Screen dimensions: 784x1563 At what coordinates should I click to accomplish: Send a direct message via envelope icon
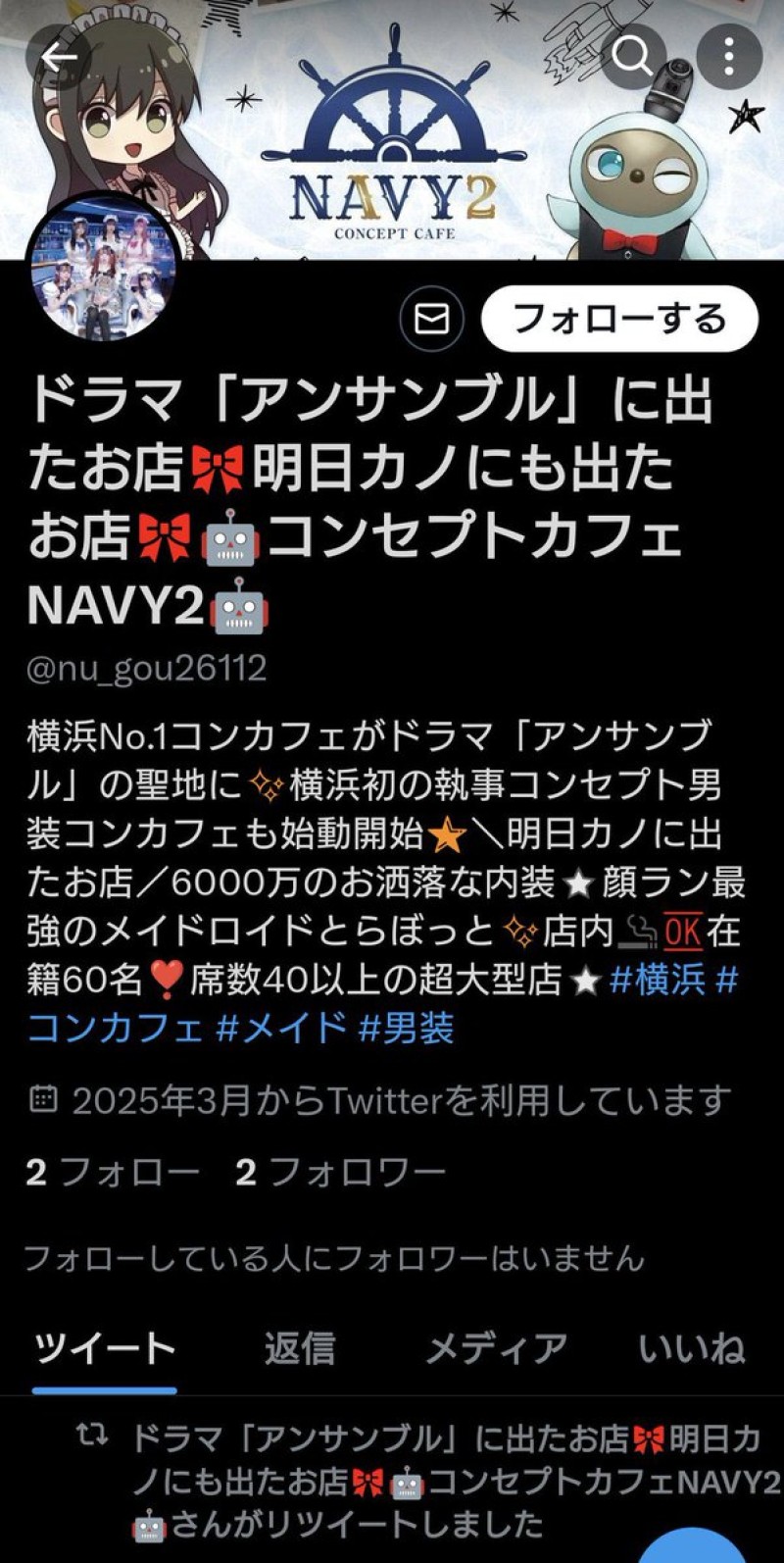pyautogui.click(x=432, y=319)
